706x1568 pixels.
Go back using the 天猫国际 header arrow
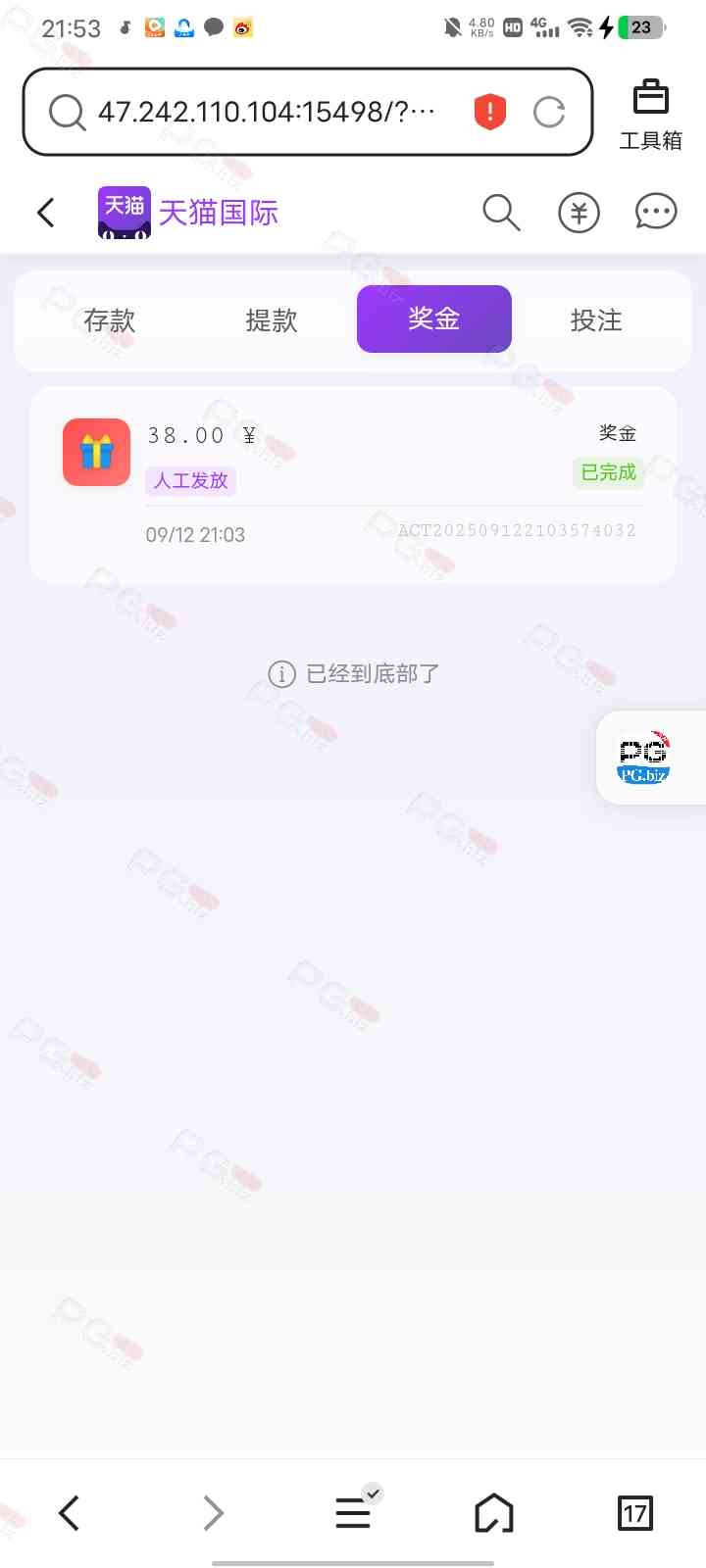click(x=45, y=213)
